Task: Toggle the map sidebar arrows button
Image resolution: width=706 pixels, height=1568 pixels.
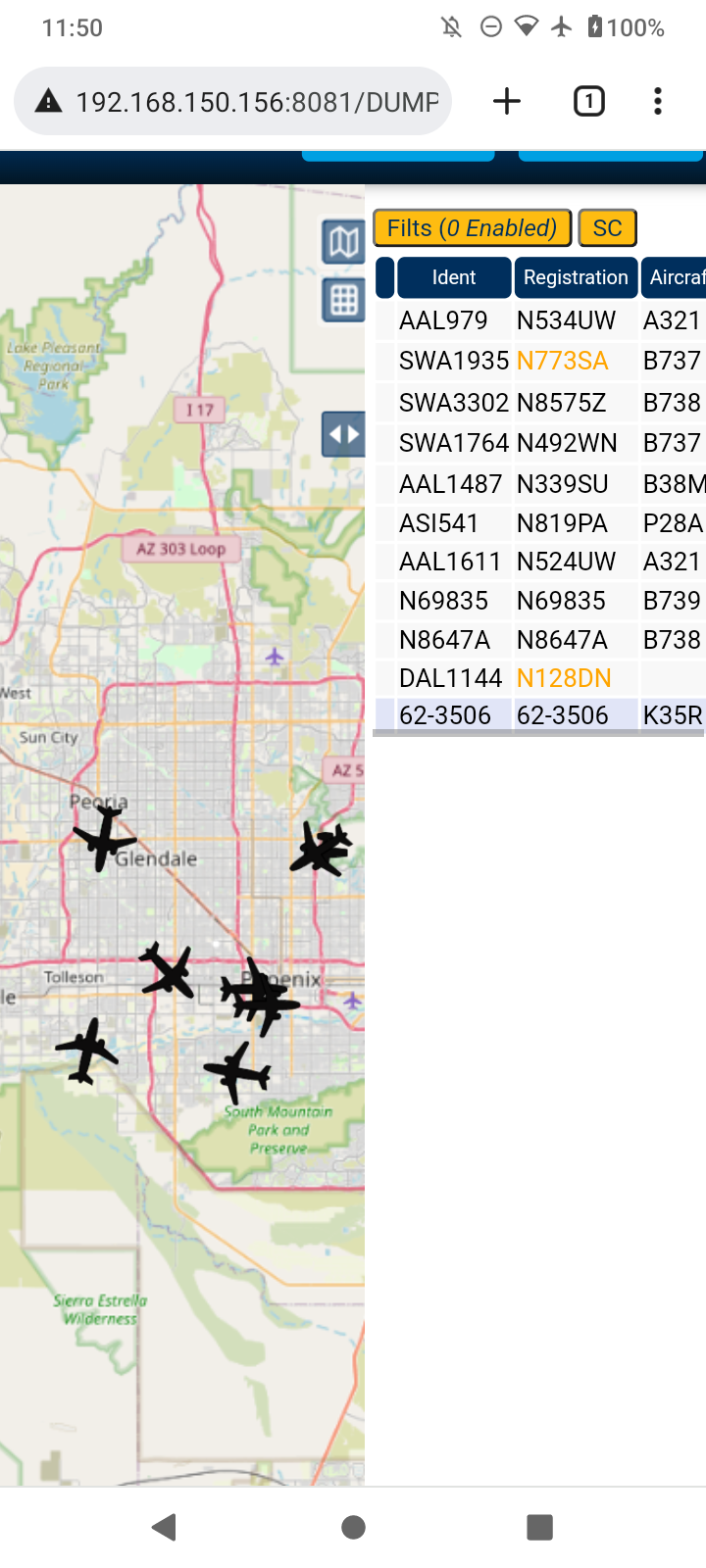Action: coord(343,434)
